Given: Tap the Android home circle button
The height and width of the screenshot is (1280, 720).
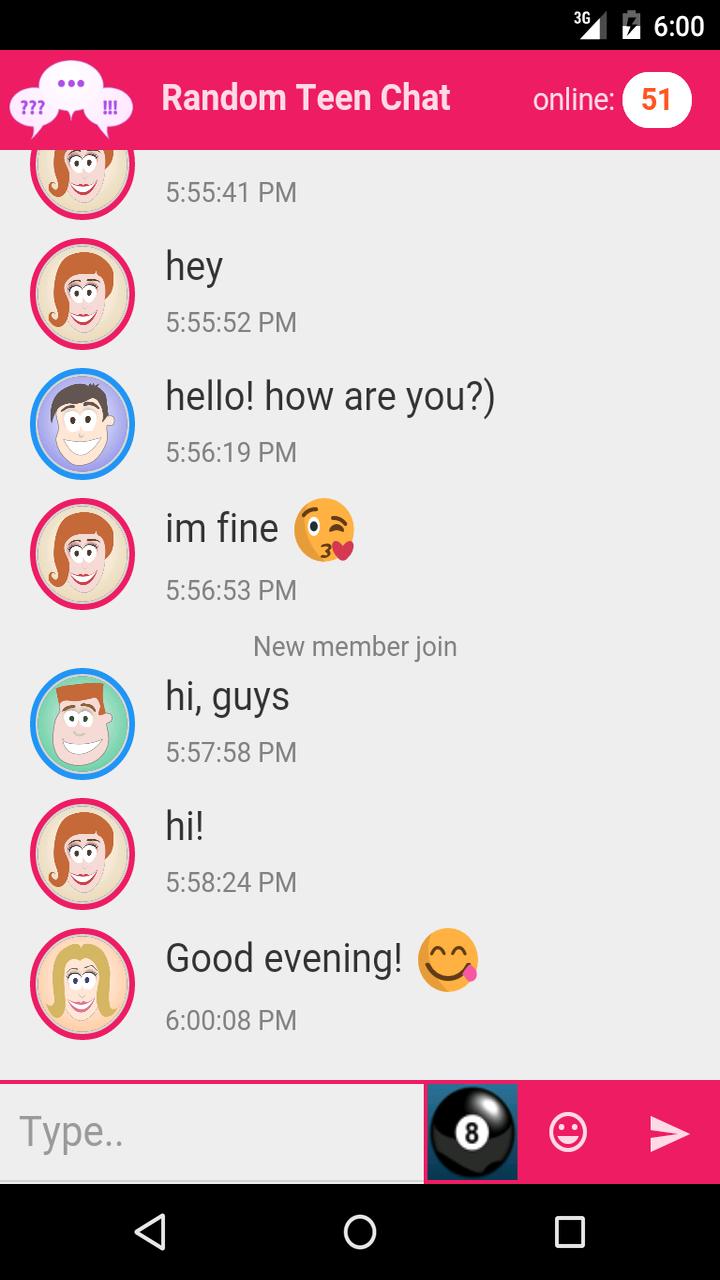Looking at the screenshot, I should [x=359, y=1231].
